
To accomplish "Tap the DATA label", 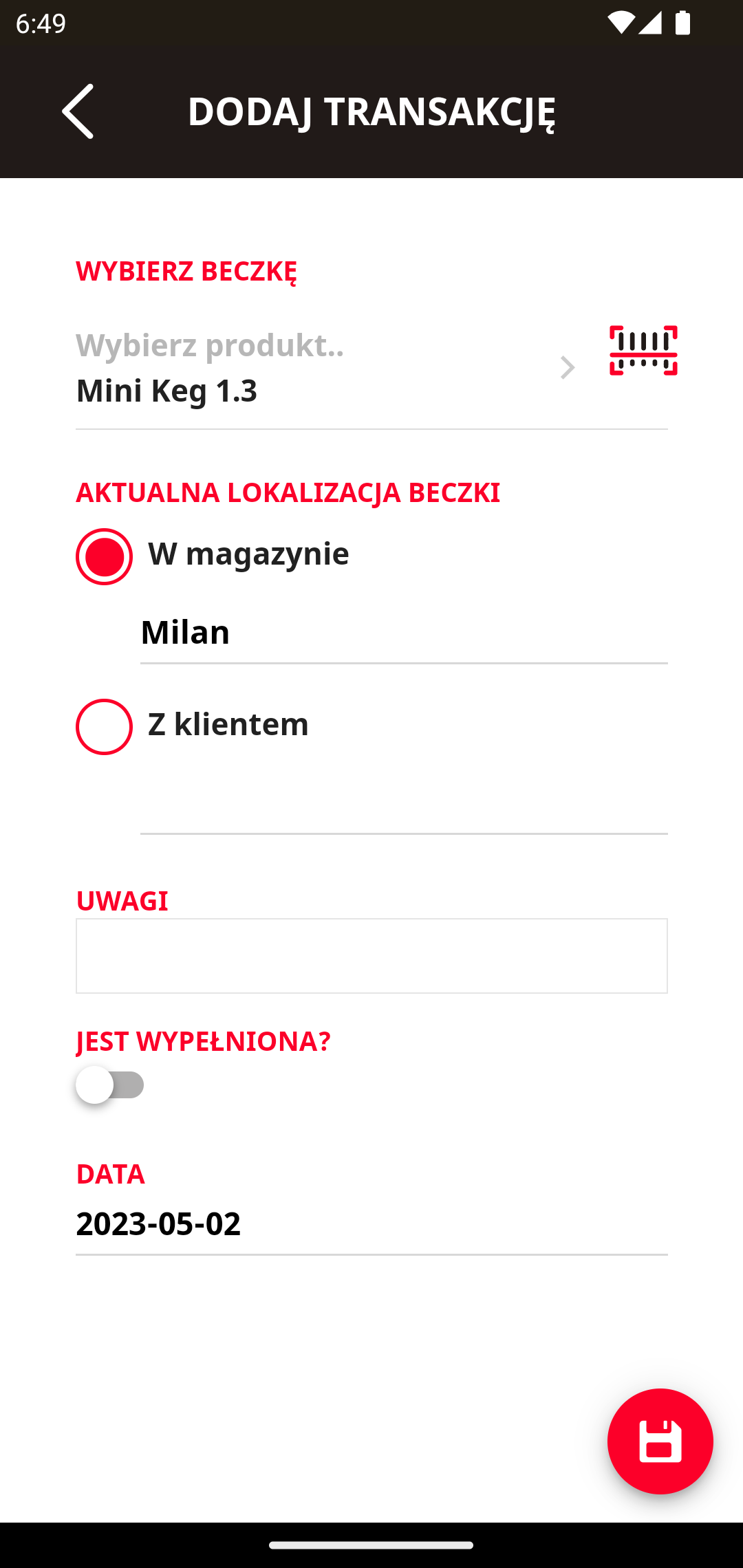I will [x=110, y=1174].
